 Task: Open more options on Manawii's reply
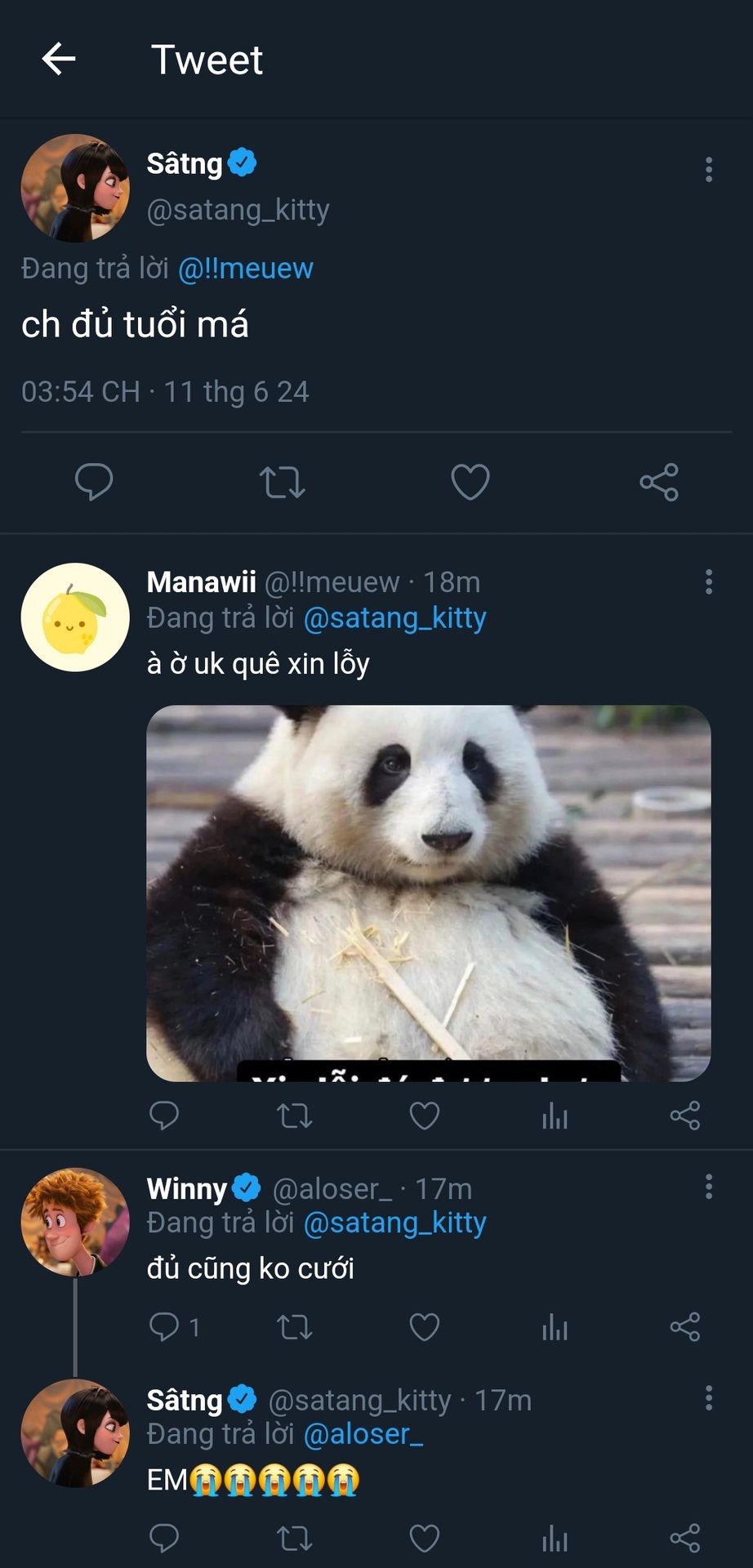[708, 581]
